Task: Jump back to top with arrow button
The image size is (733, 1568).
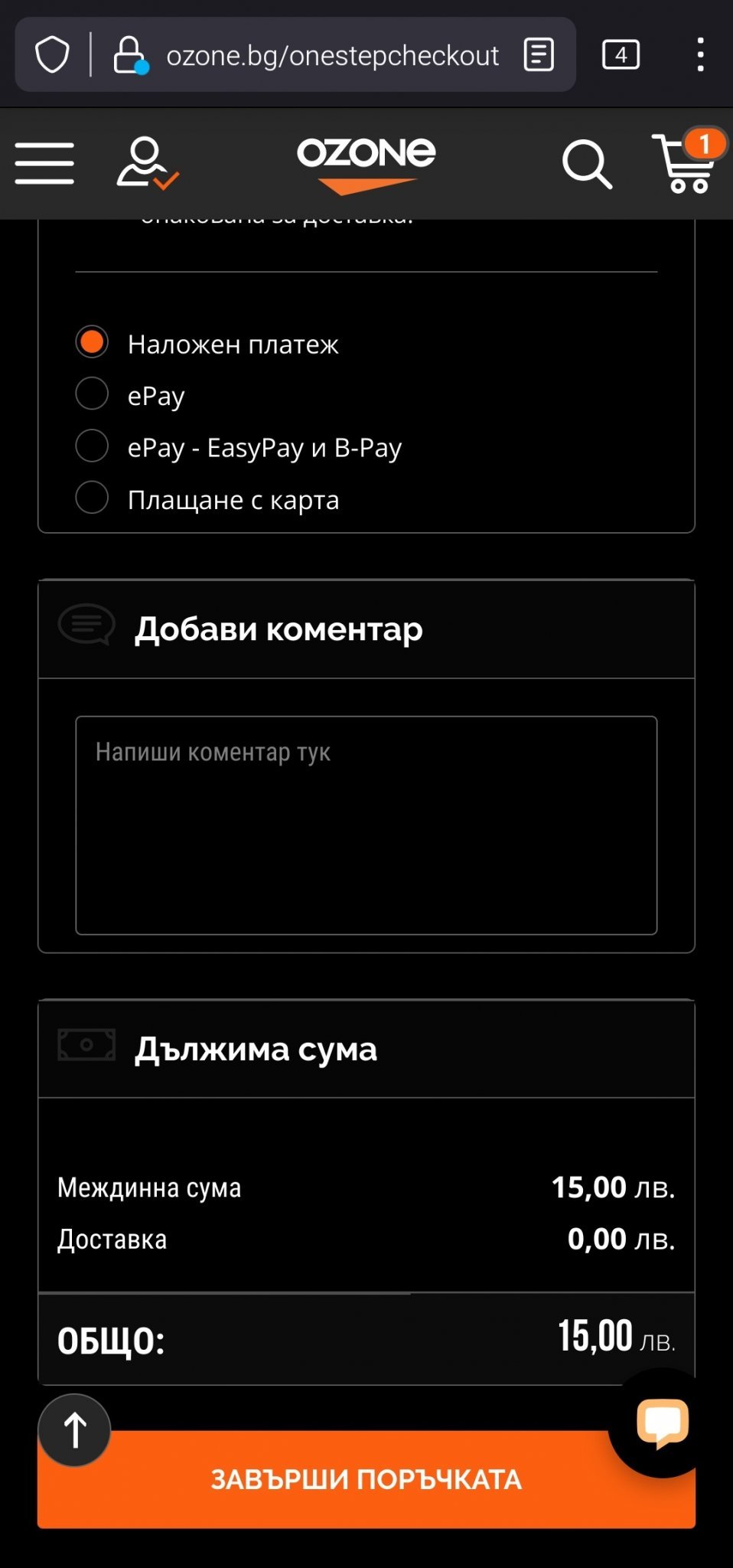Action: click(74, 1430)
